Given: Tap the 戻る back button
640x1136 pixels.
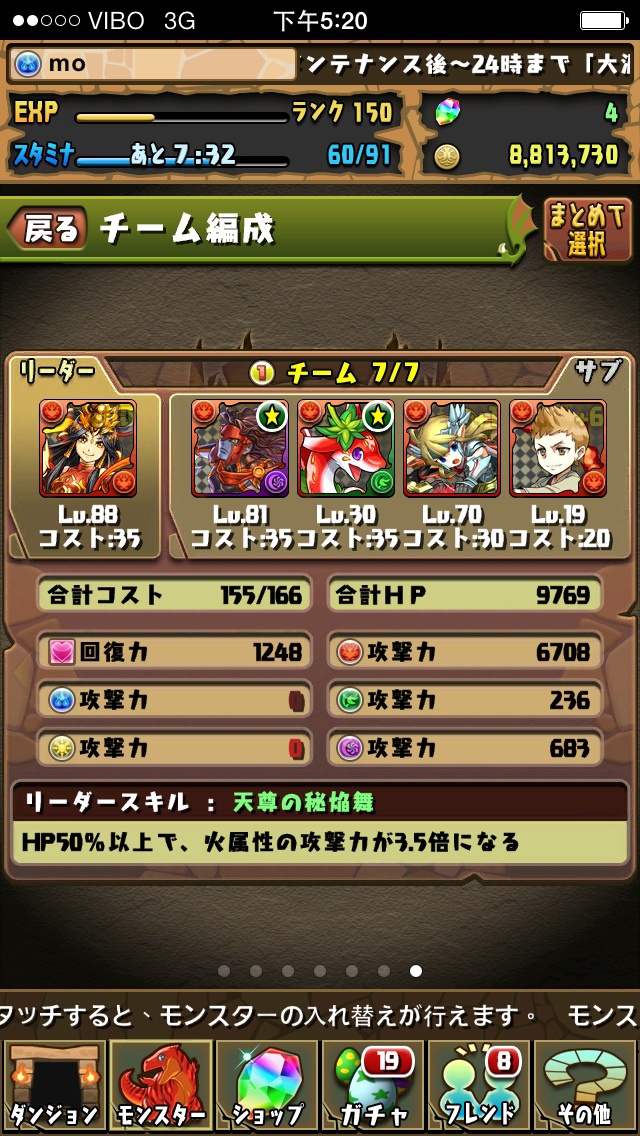Looking at the screenshot, I should click(49, 229).
